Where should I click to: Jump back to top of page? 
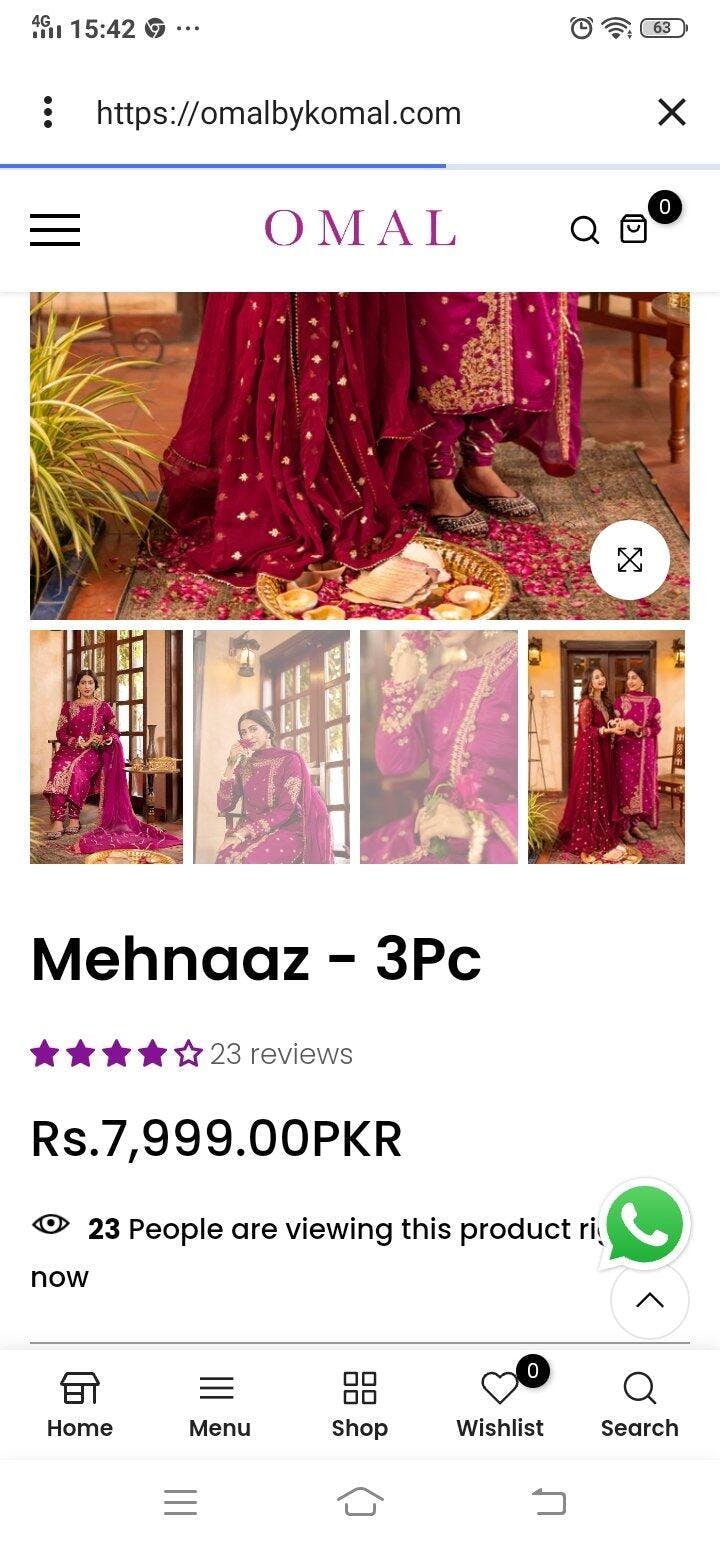649,1300
